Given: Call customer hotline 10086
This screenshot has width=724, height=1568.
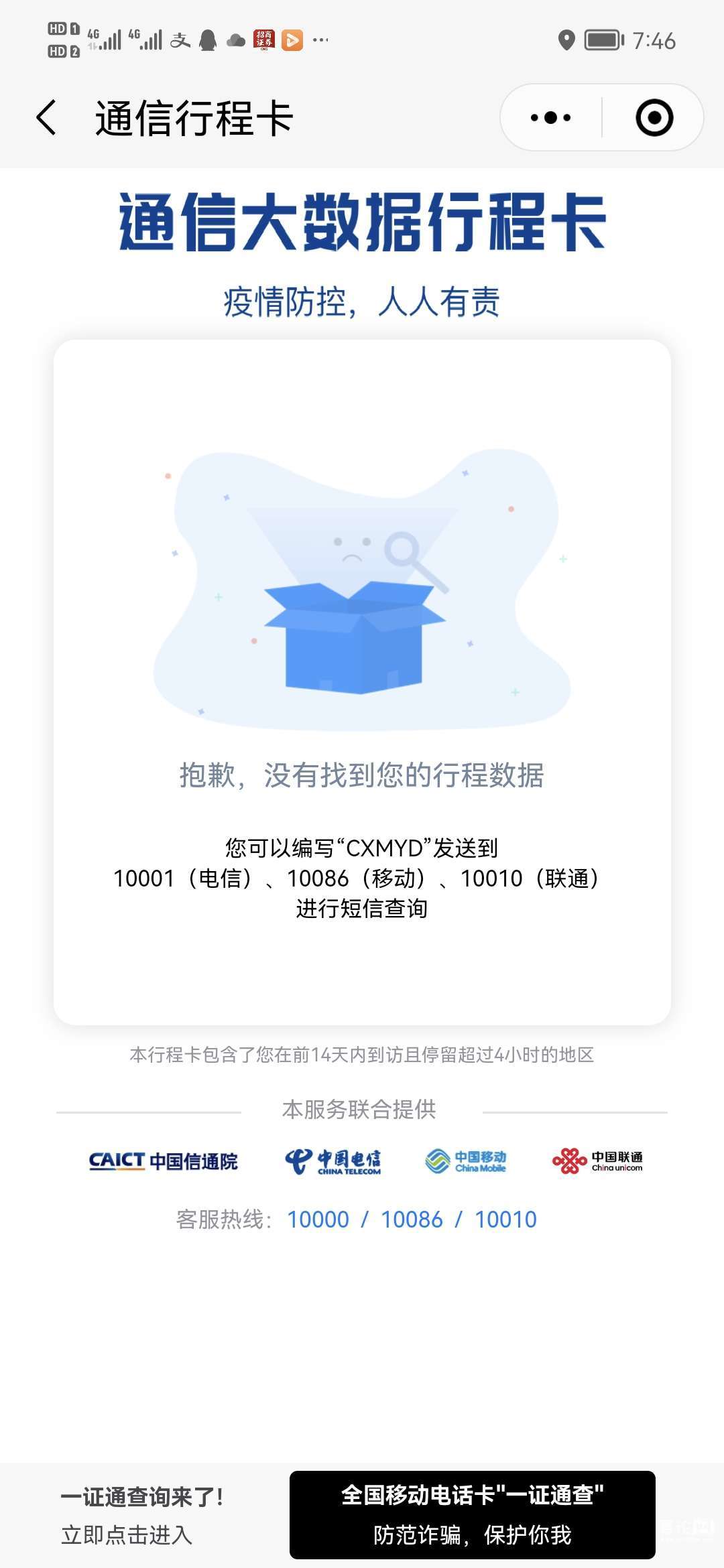Looking at the screenshot, I should (x=412, y=1220).
